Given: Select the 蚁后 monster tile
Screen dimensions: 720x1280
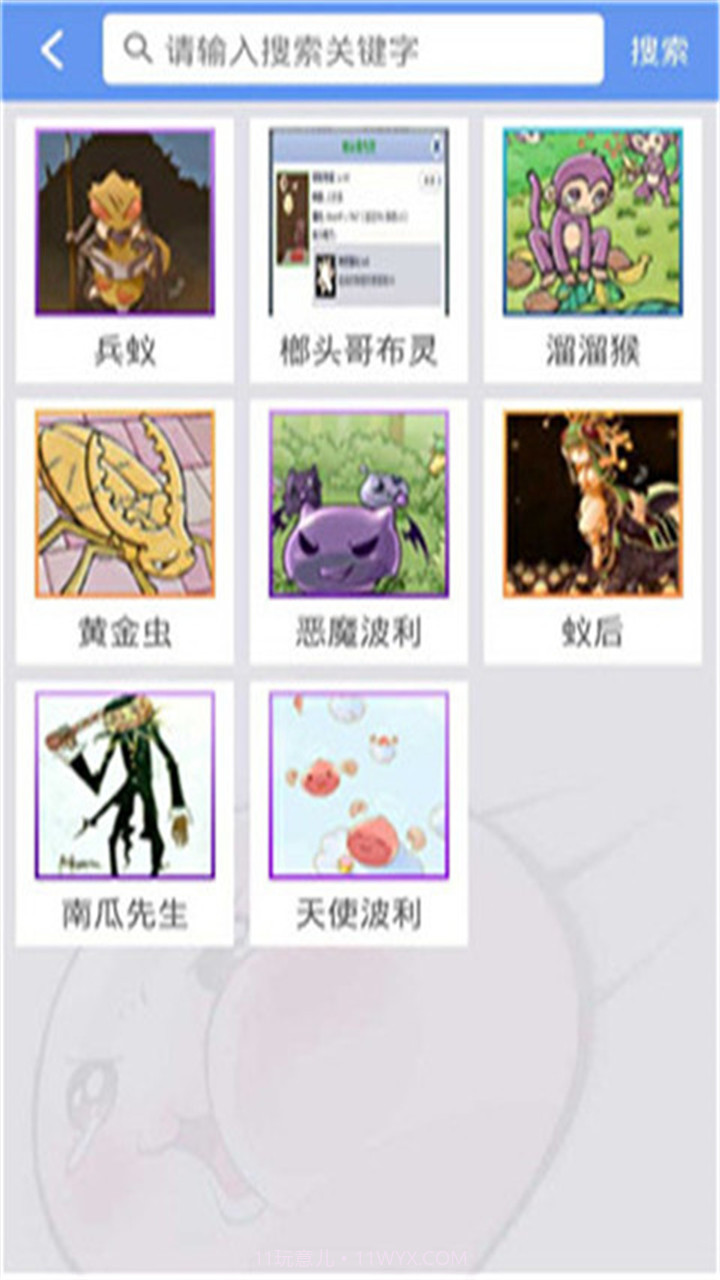Looking at the screenshot, I should pyautogui.click(x=593, y=532).
